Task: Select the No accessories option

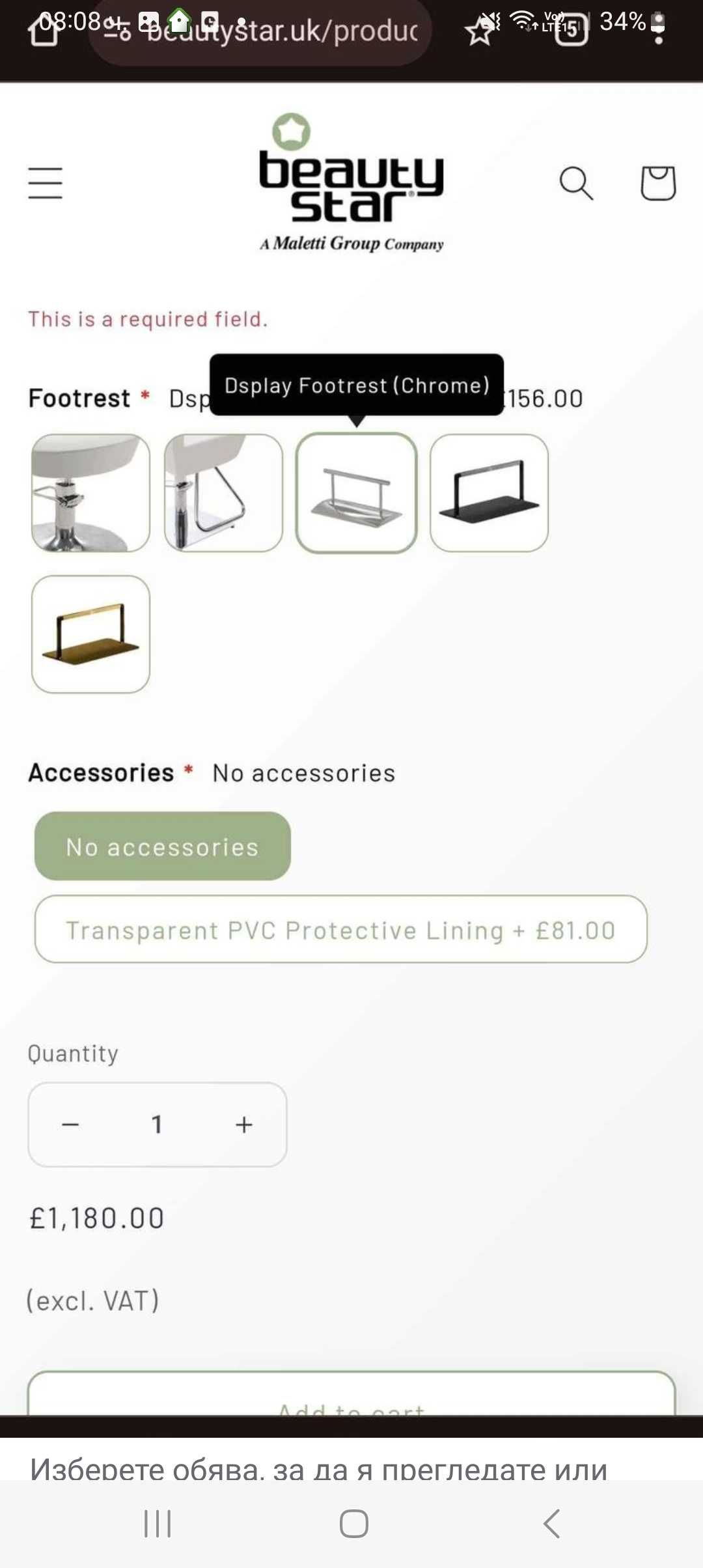Action: (162, 846)
